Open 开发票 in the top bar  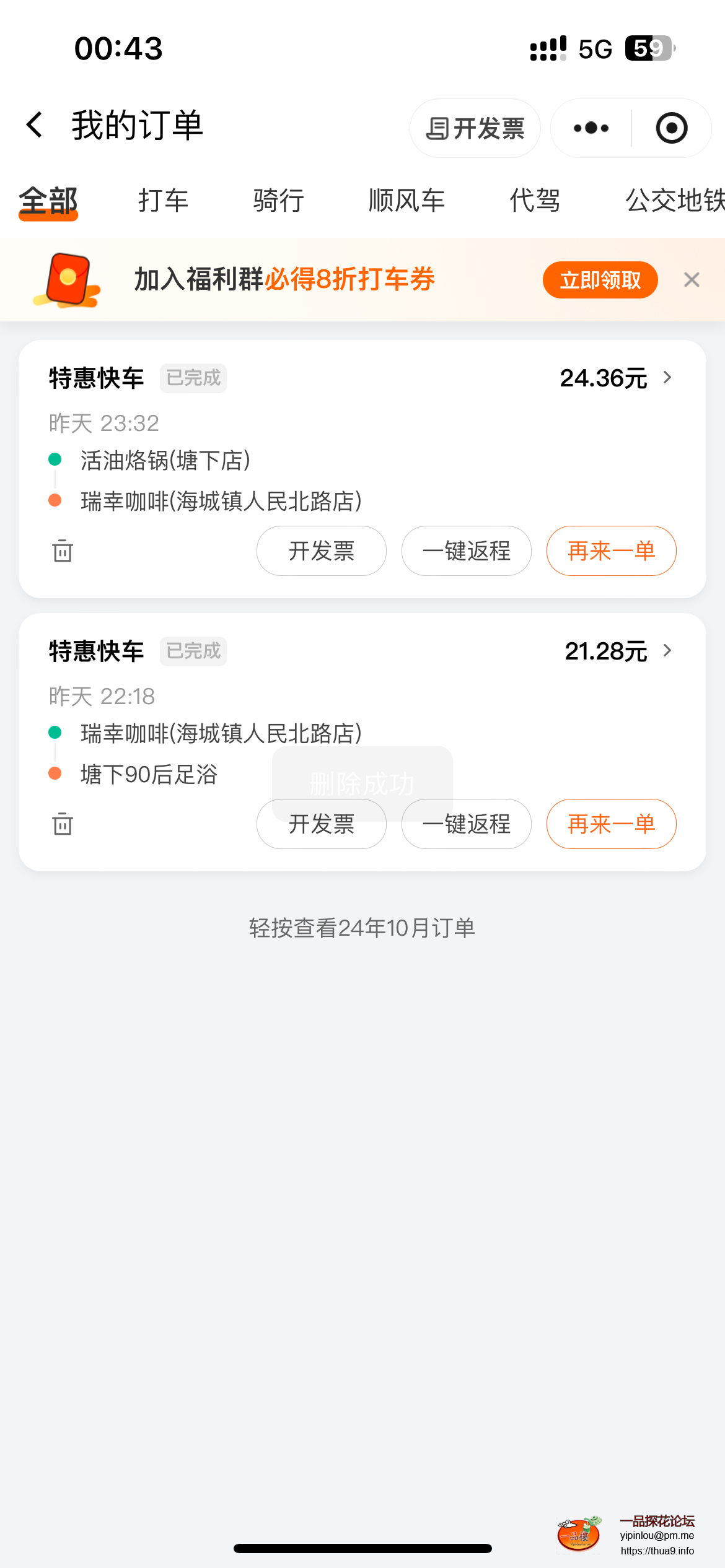(475, 128)
